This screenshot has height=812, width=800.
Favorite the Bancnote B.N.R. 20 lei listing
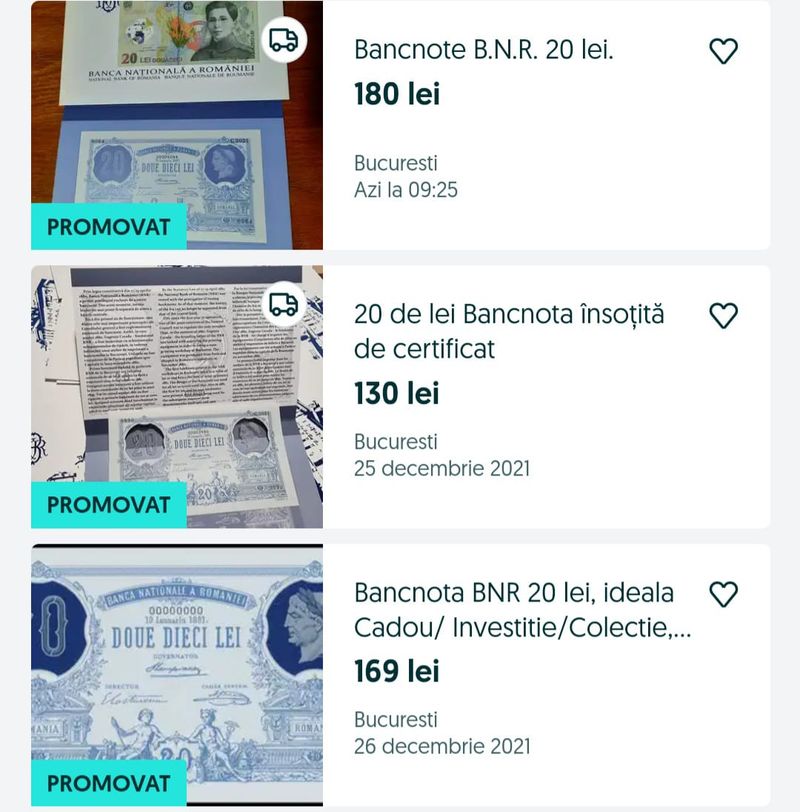coord(723,51)
